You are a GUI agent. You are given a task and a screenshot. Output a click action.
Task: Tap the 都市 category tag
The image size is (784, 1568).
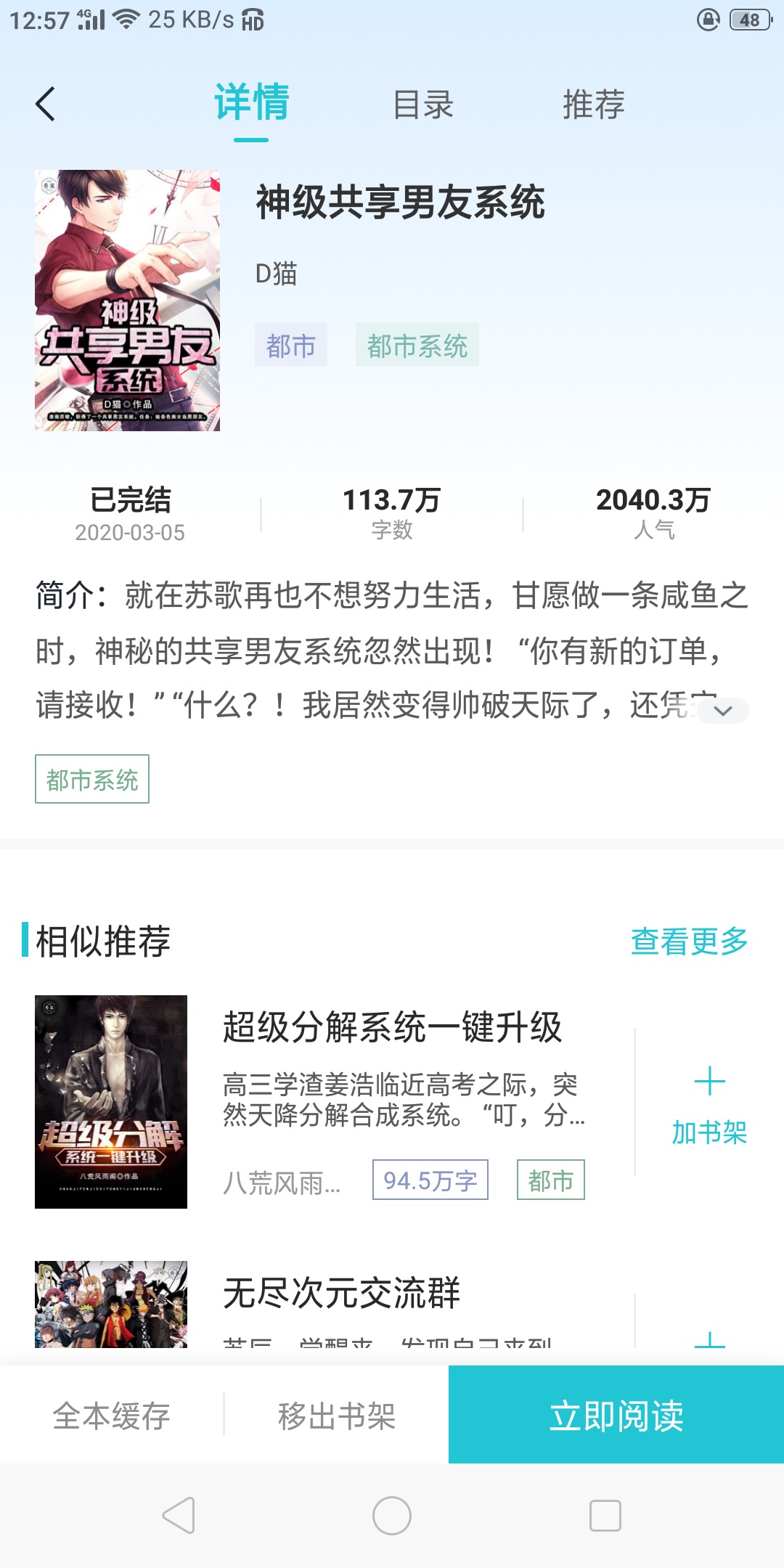[x=290, y=346]
